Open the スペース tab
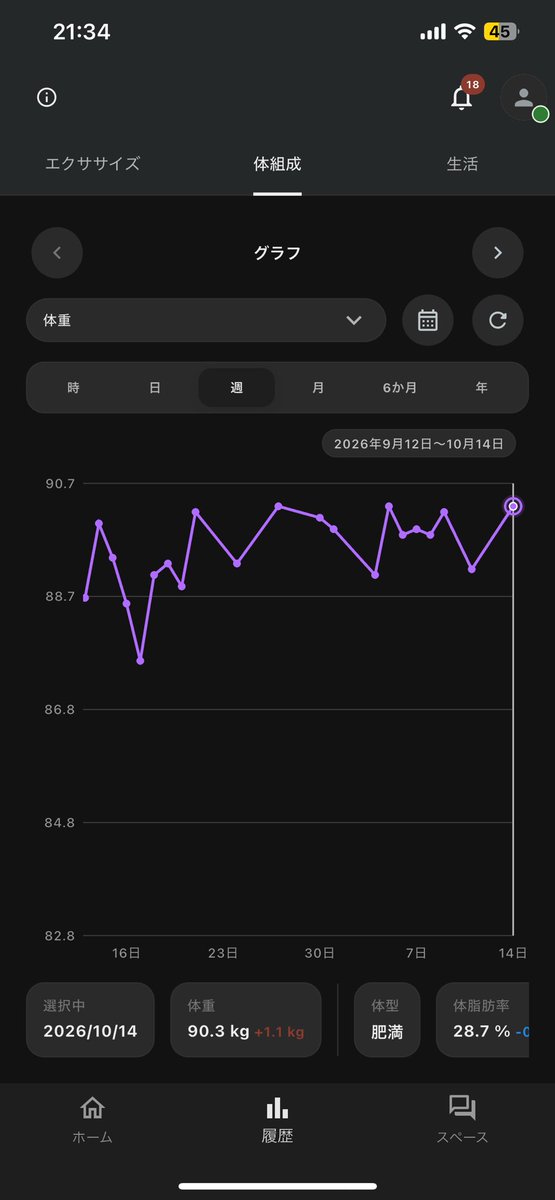Image resolution: width=555 pixels, height=1200 pixels. pos(462,1119)
